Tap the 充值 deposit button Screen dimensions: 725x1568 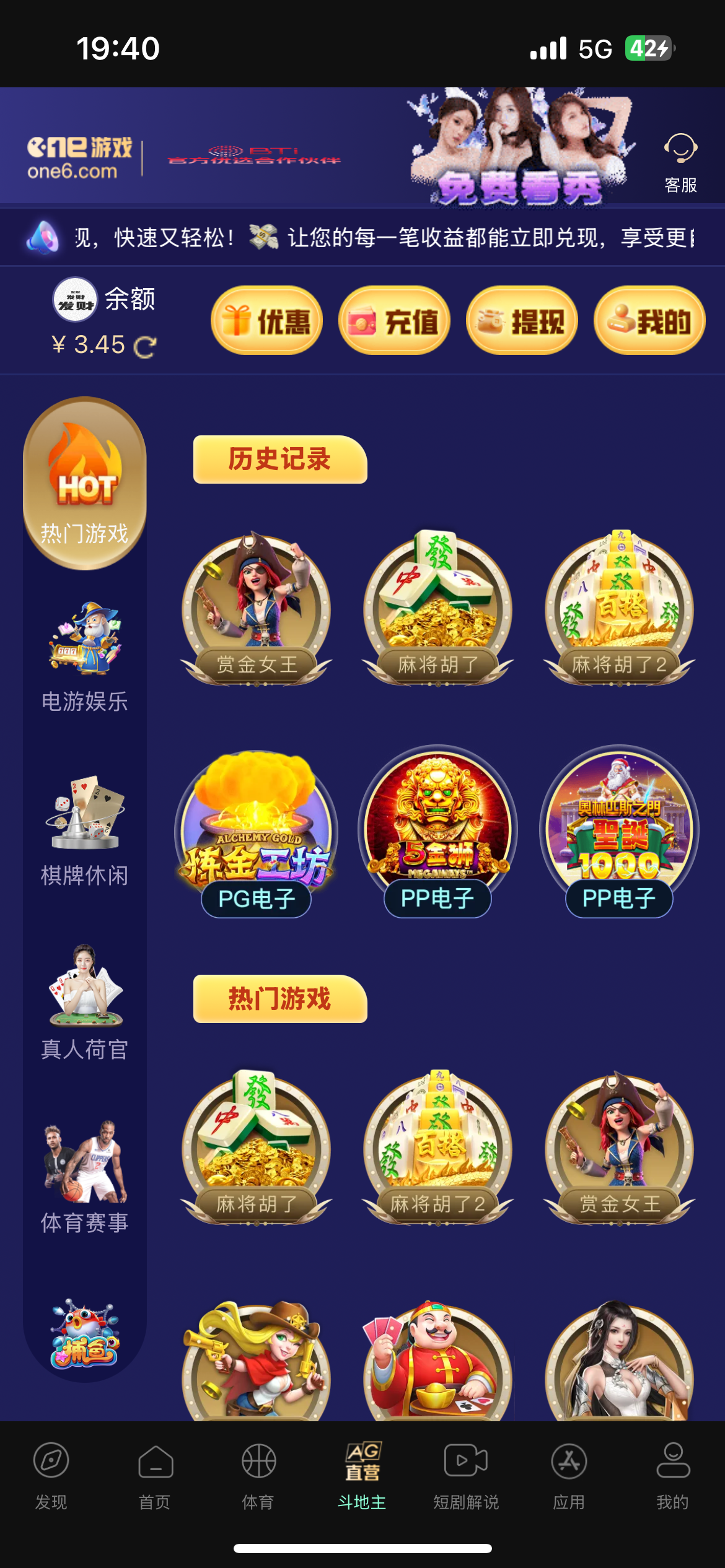click(394, 321)
